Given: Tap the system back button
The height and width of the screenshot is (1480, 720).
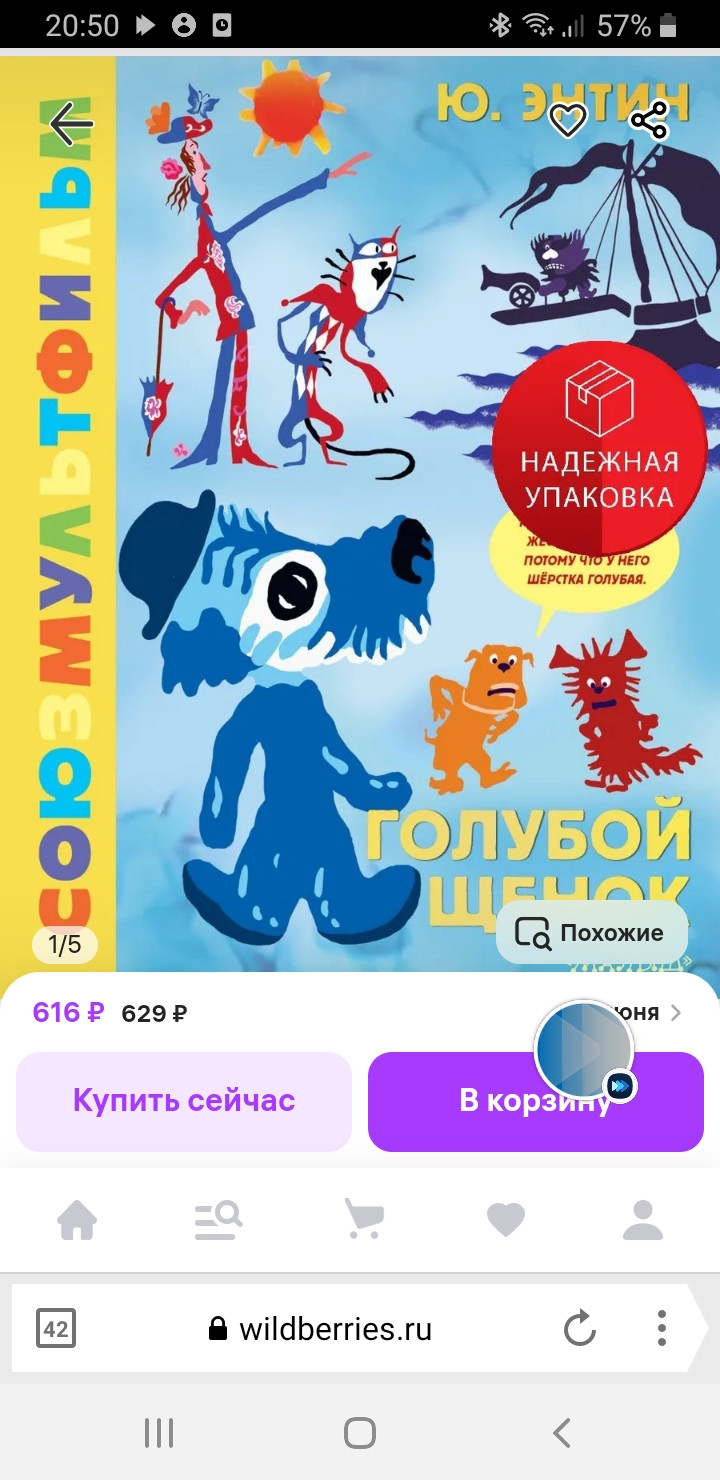Looking at the screenshot, I should [562, 1433].
